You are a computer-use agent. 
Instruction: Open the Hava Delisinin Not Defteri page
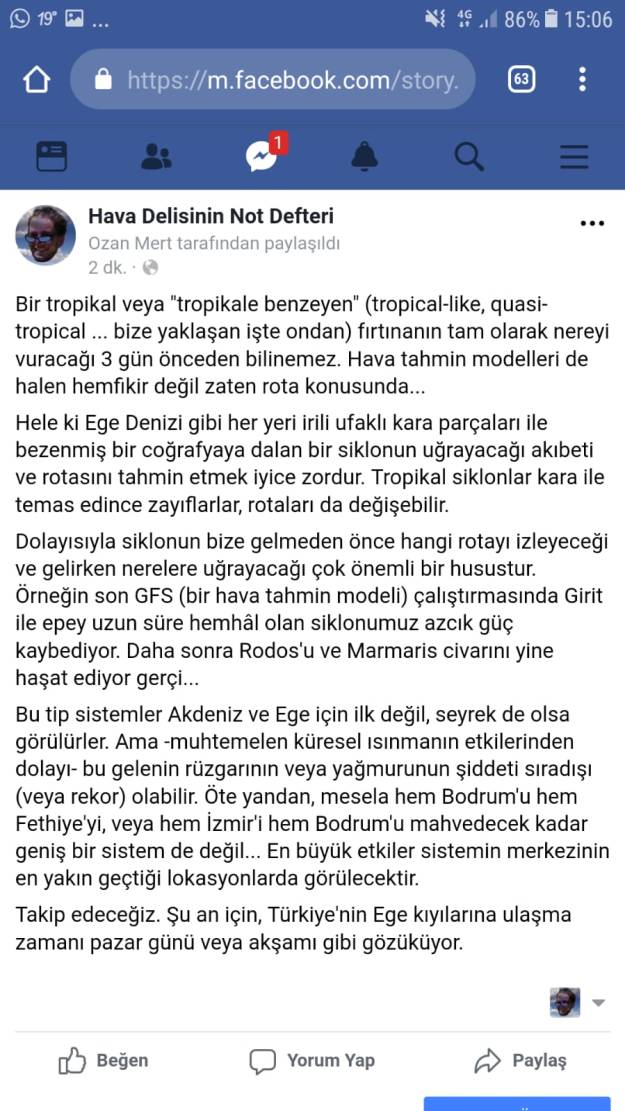(211, 216)
